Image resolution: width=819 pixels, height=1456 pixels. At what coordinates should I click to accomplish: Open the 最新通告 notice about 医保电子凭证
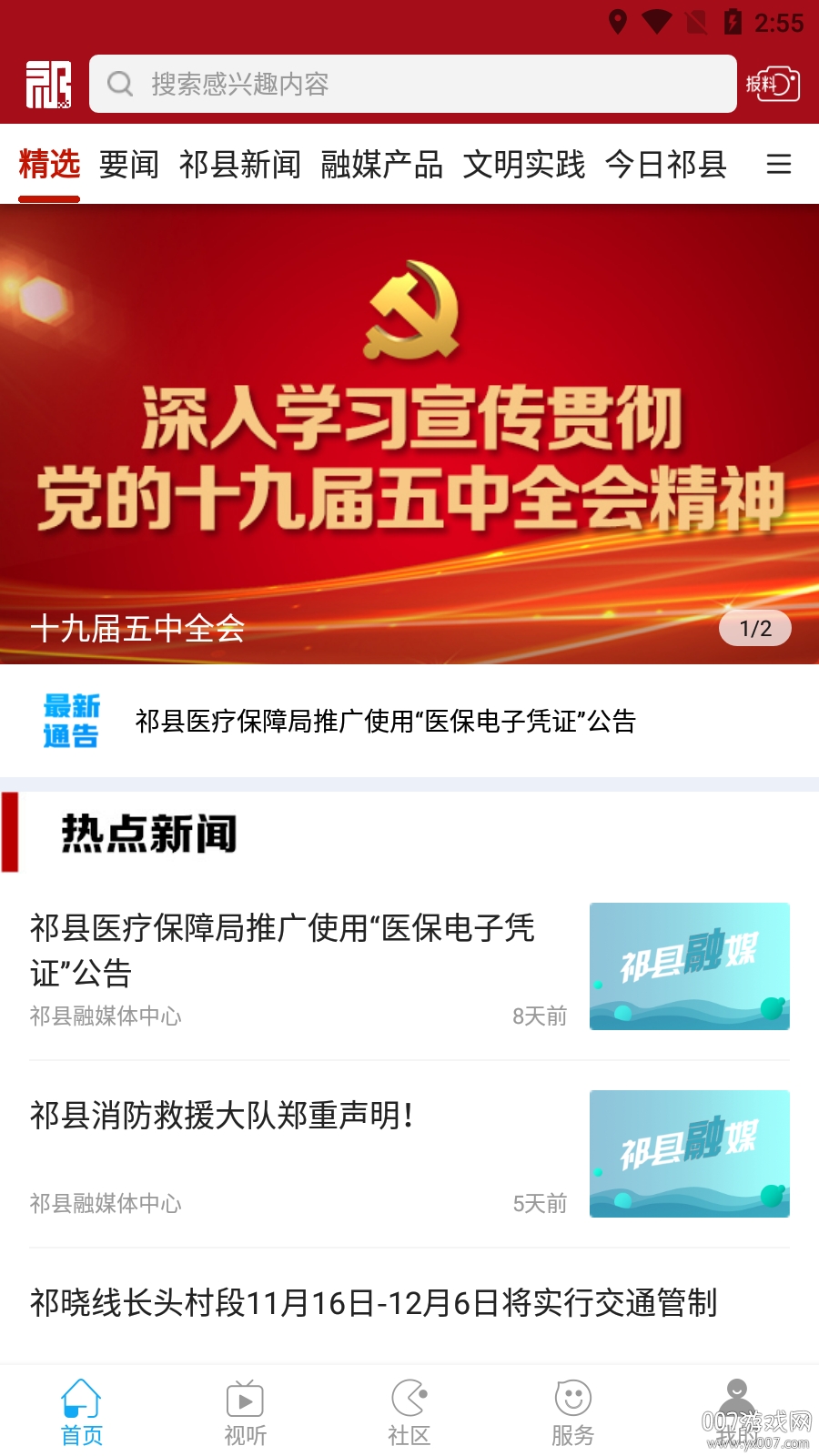(385, 722)
